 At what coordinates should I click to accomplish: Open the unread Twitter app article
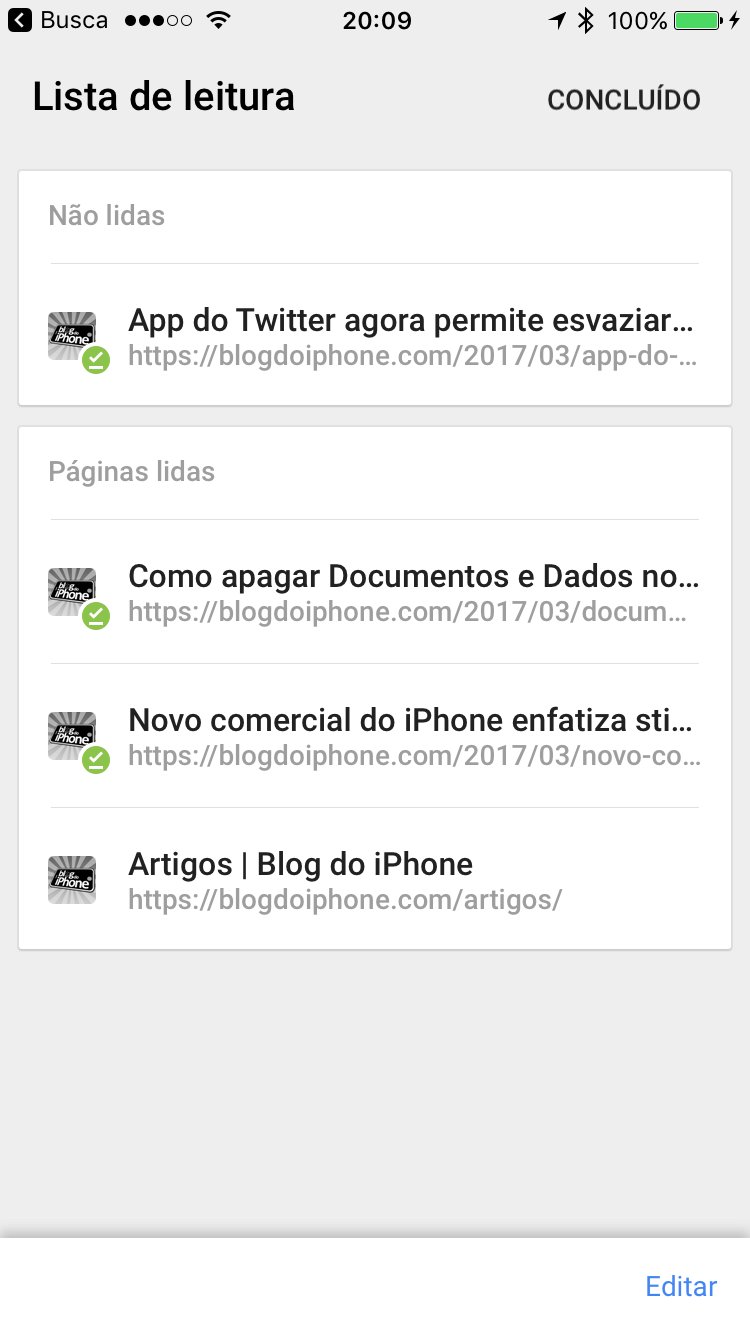[x=375, y=336]
